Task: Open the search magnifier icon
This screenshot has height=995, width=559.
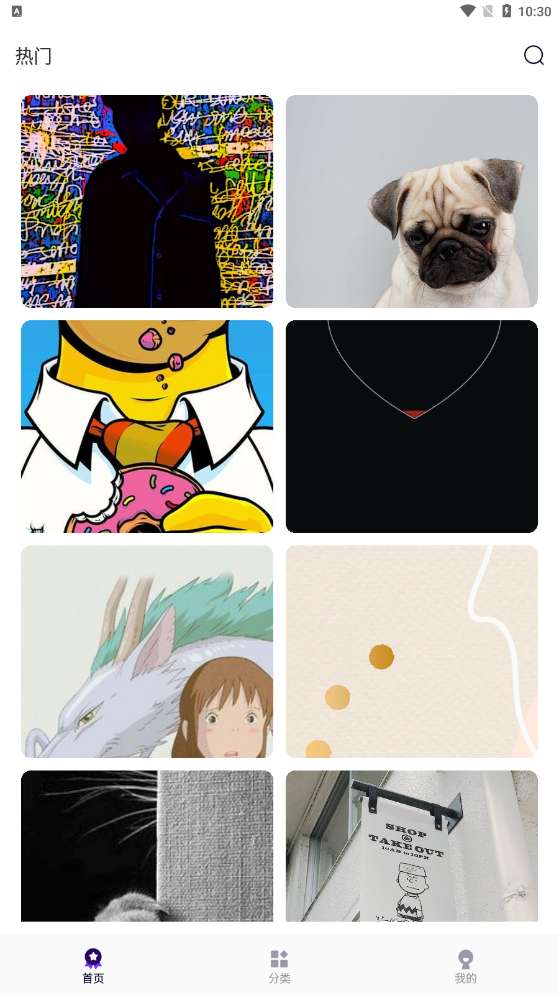Action: (534, 56)
